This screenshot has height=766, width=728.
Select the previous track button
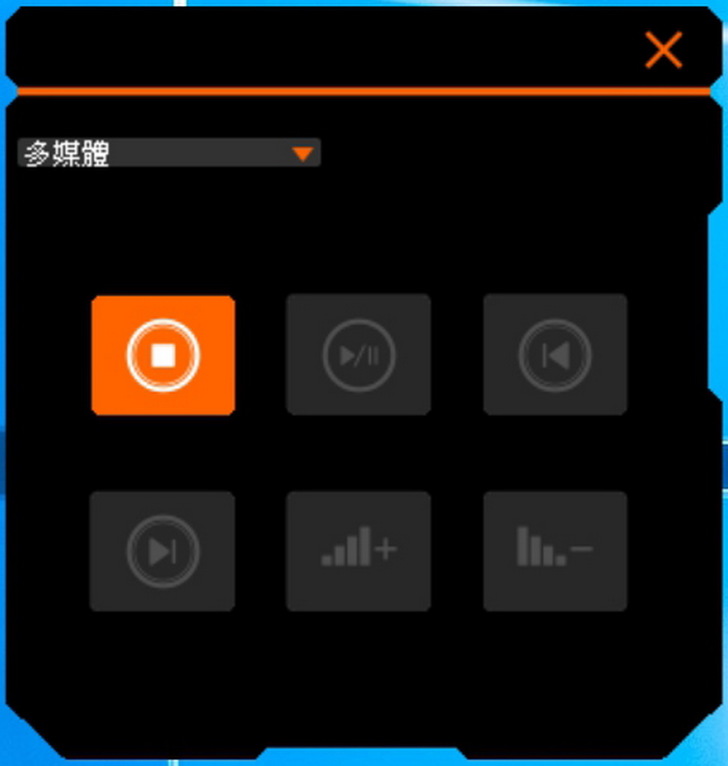(x=555, y=355)
